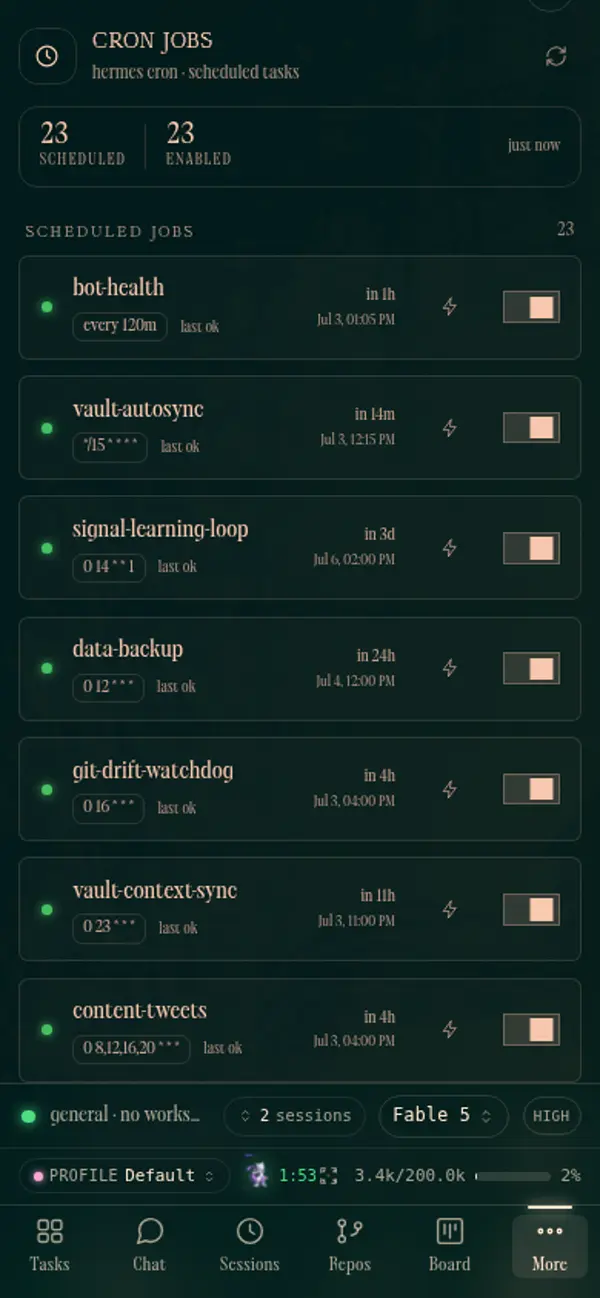The width and height of the screenshot is (600, 1298).
Task: Open the 2 sessions selector
Action: [295, 1116]
